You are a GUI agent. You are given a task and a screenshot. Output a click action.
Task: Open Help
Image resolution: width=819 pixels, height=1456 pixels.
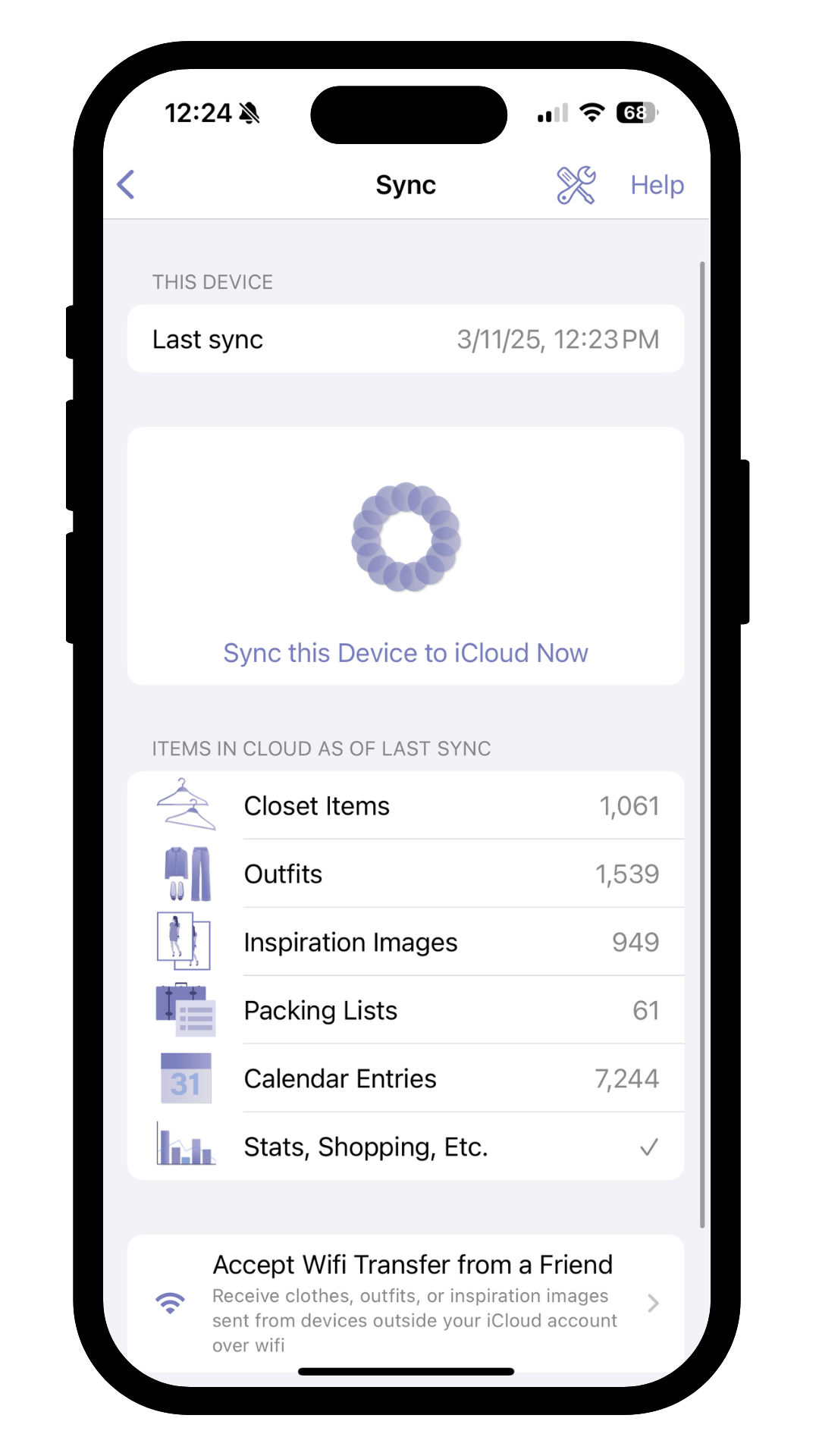coord(657,185)
